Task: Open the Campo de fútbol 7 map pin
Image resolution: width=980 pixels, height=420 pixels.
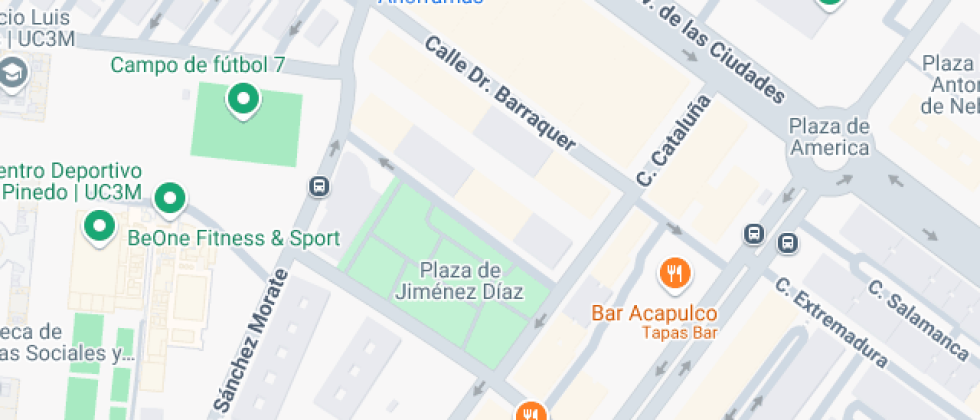Action: click(243, 100)
